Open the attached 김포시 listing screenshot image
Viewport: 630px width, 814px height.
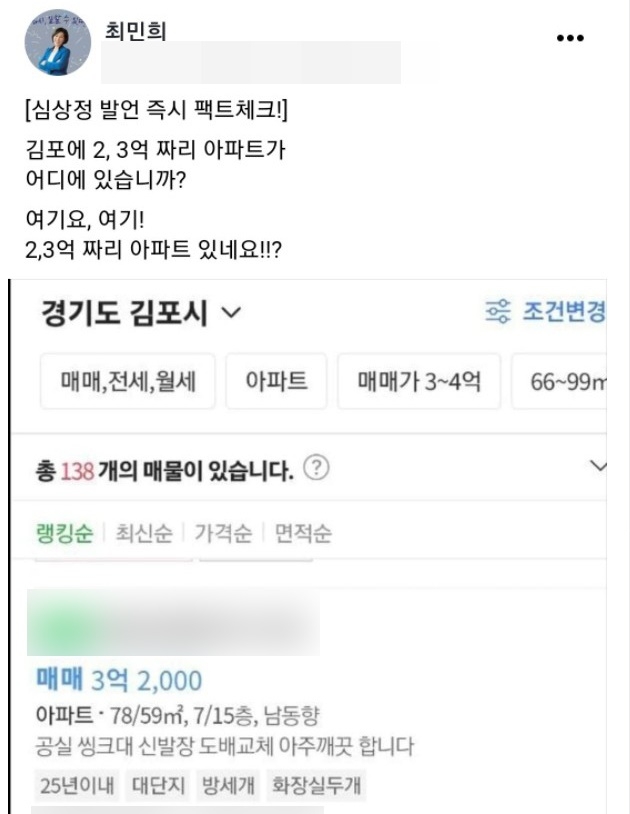pos(320,540)
